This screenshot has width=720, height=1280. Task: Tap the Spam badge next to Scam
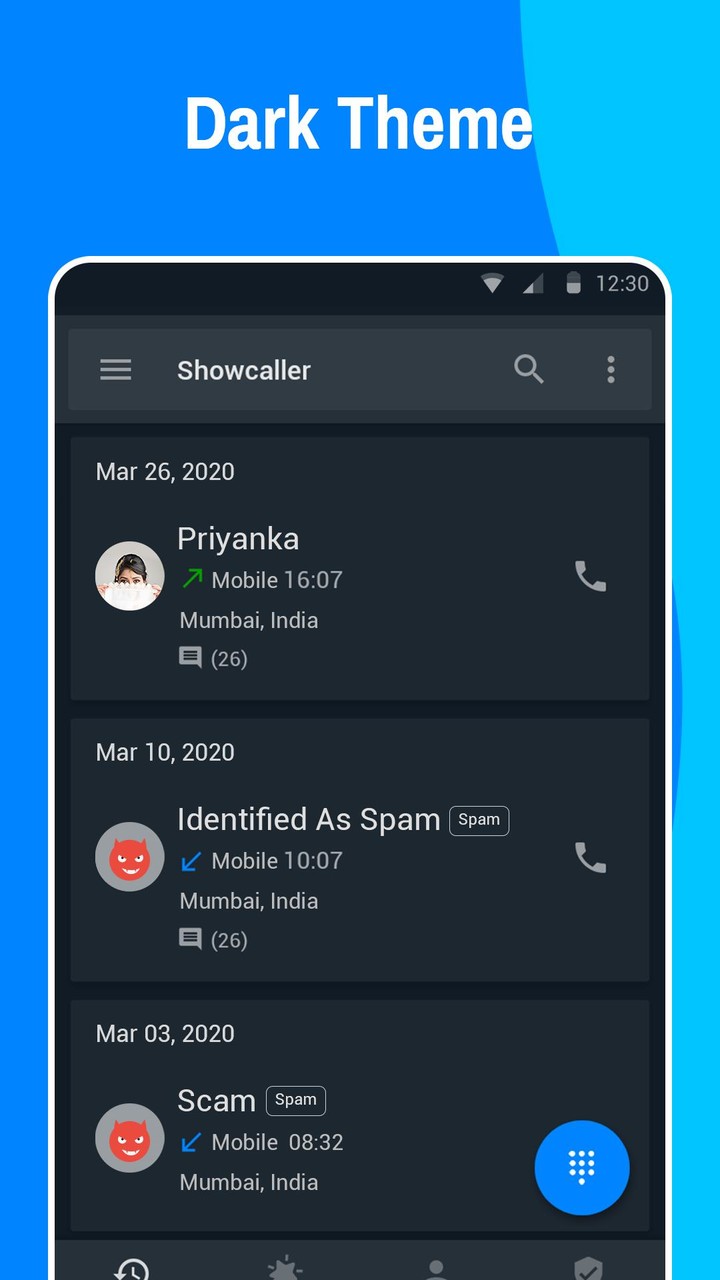pyautogui.click(x=295, y=1100)
